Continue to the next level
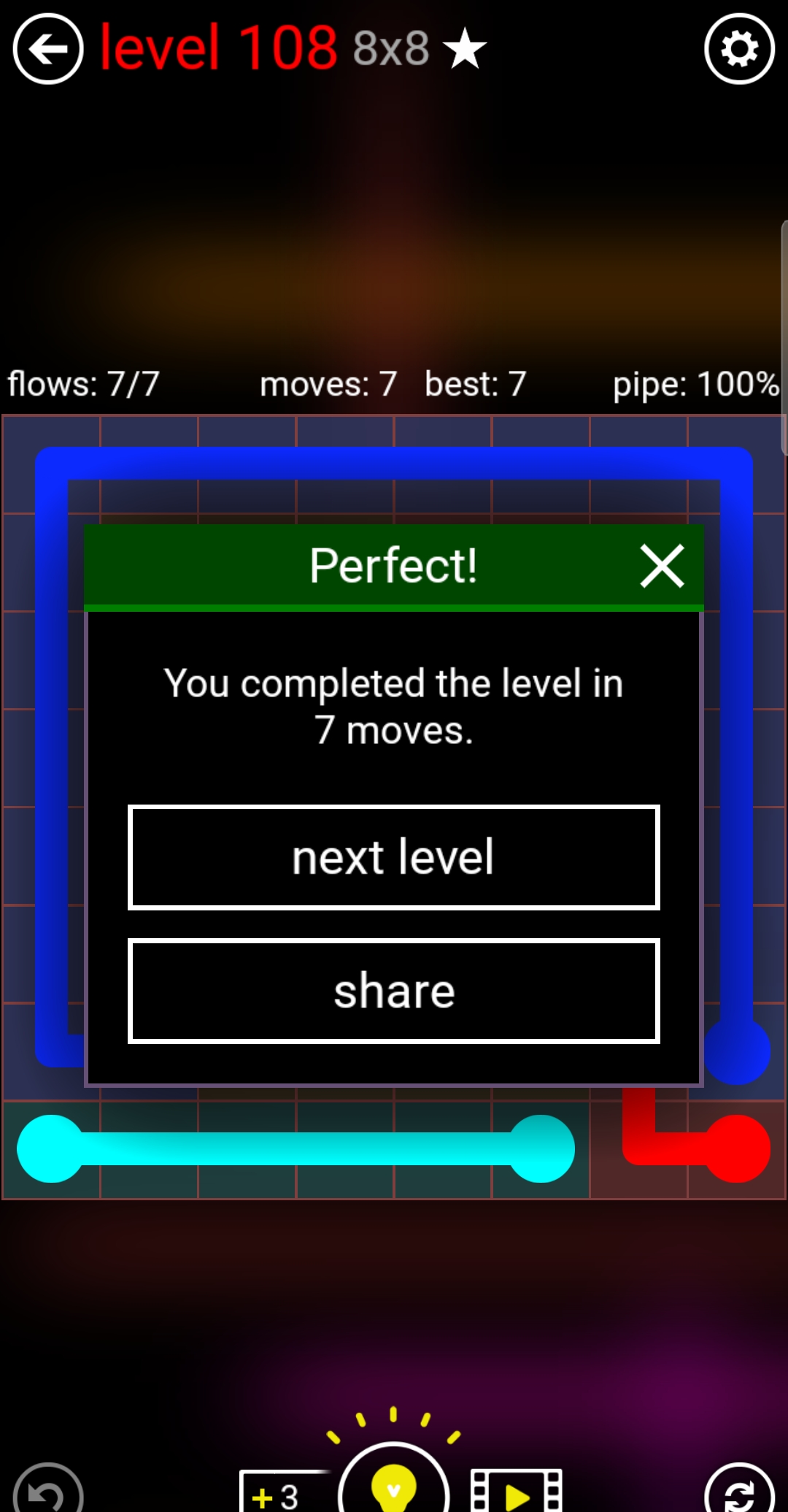The height and width of the screenshot is (1512, 788). tap(394, 857)
